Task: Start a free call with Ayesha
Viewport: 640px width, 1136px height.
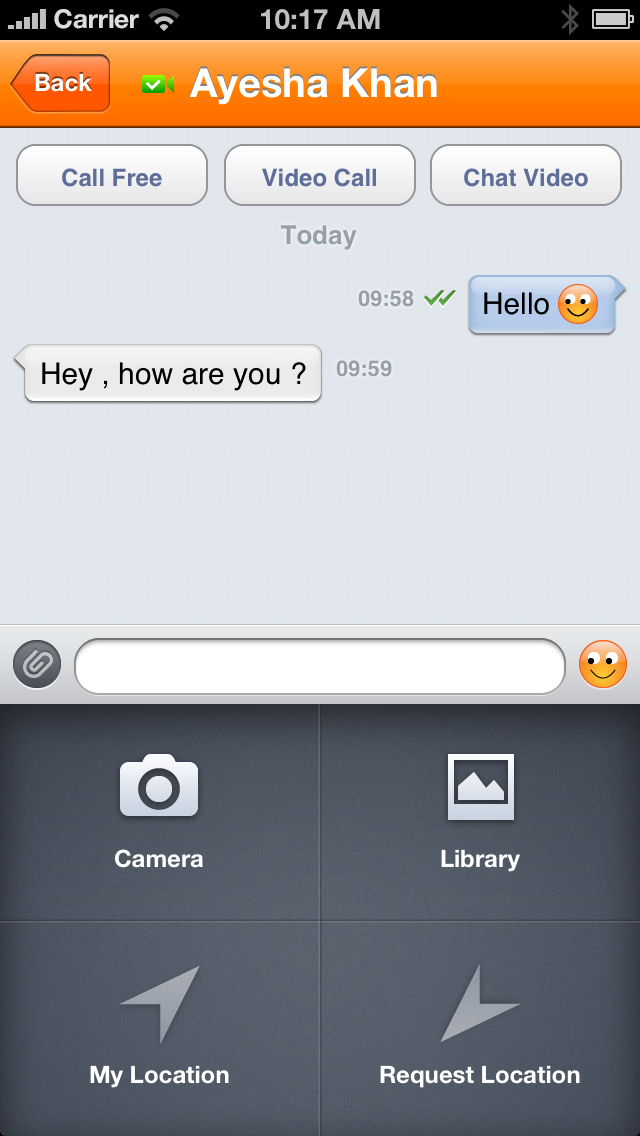Action: point(112,176)
